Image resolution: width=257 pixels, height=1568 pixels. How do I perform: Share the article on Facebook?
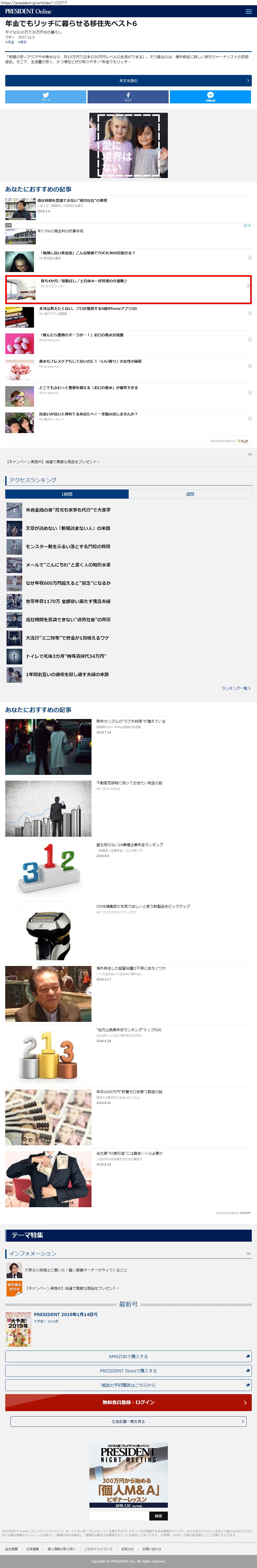(x=128, y=96)
